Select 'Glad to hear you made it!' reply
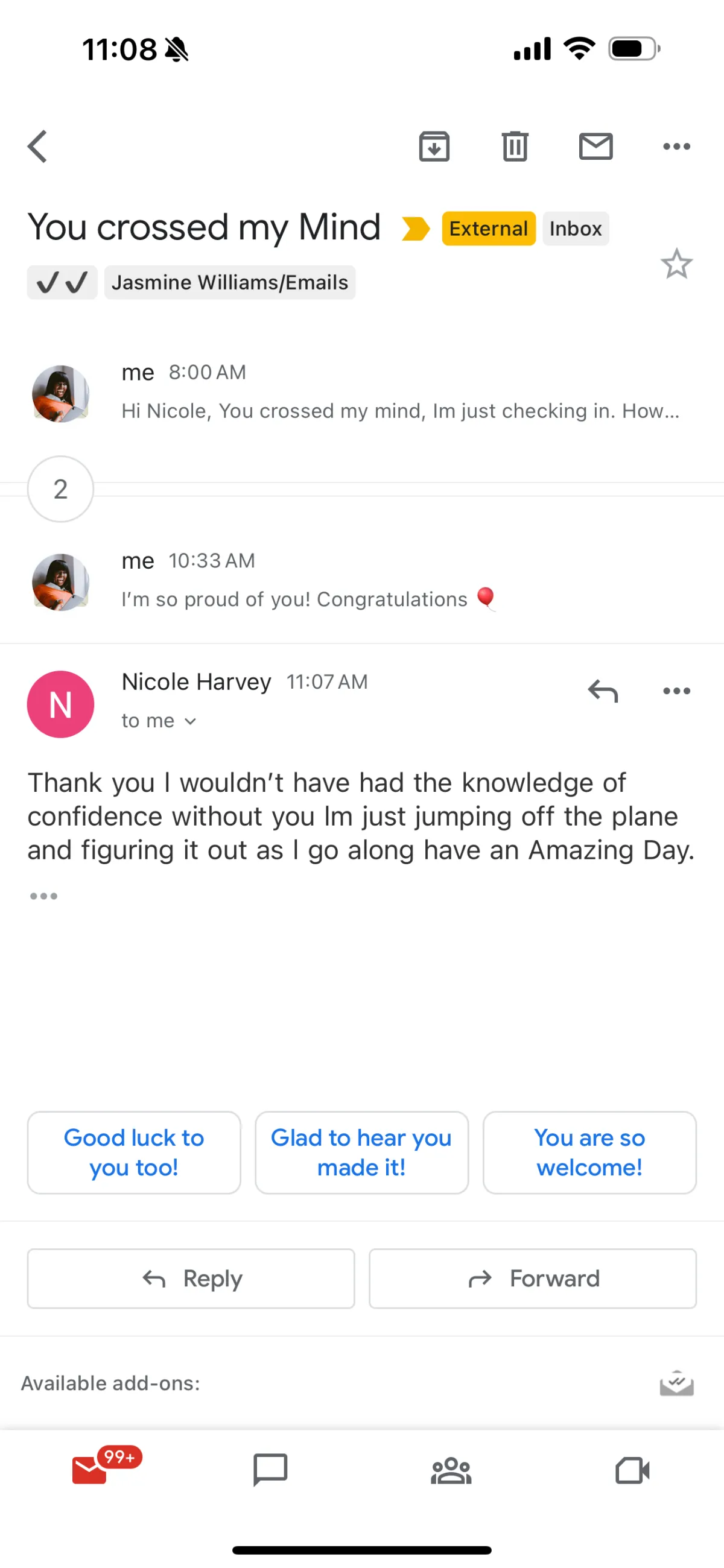This screenshot has height=1568, width=724. point(361,1152)
